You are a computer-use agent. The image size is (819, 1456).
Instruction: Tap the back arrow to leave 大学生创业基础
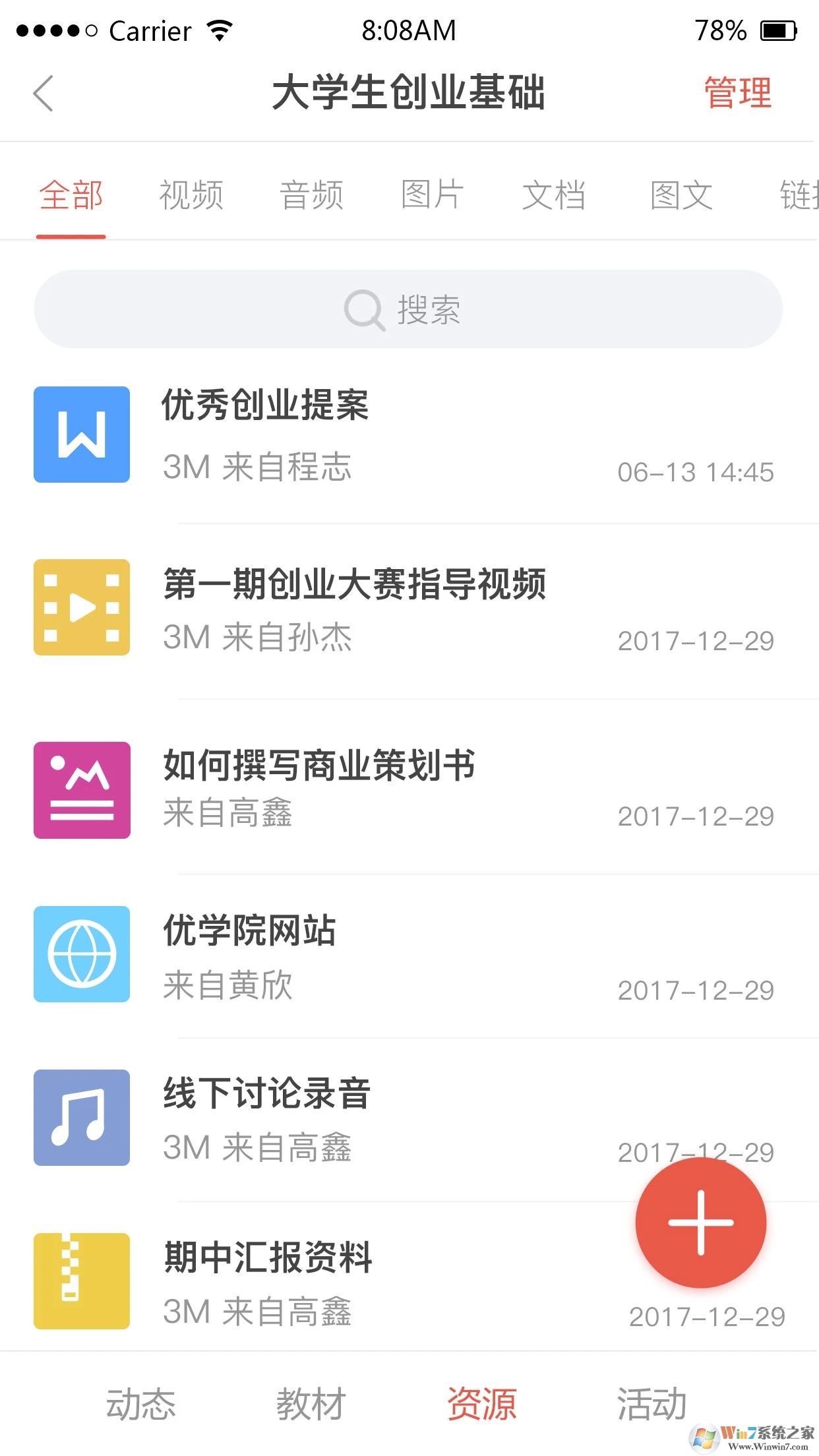click(x=44, y=92)
